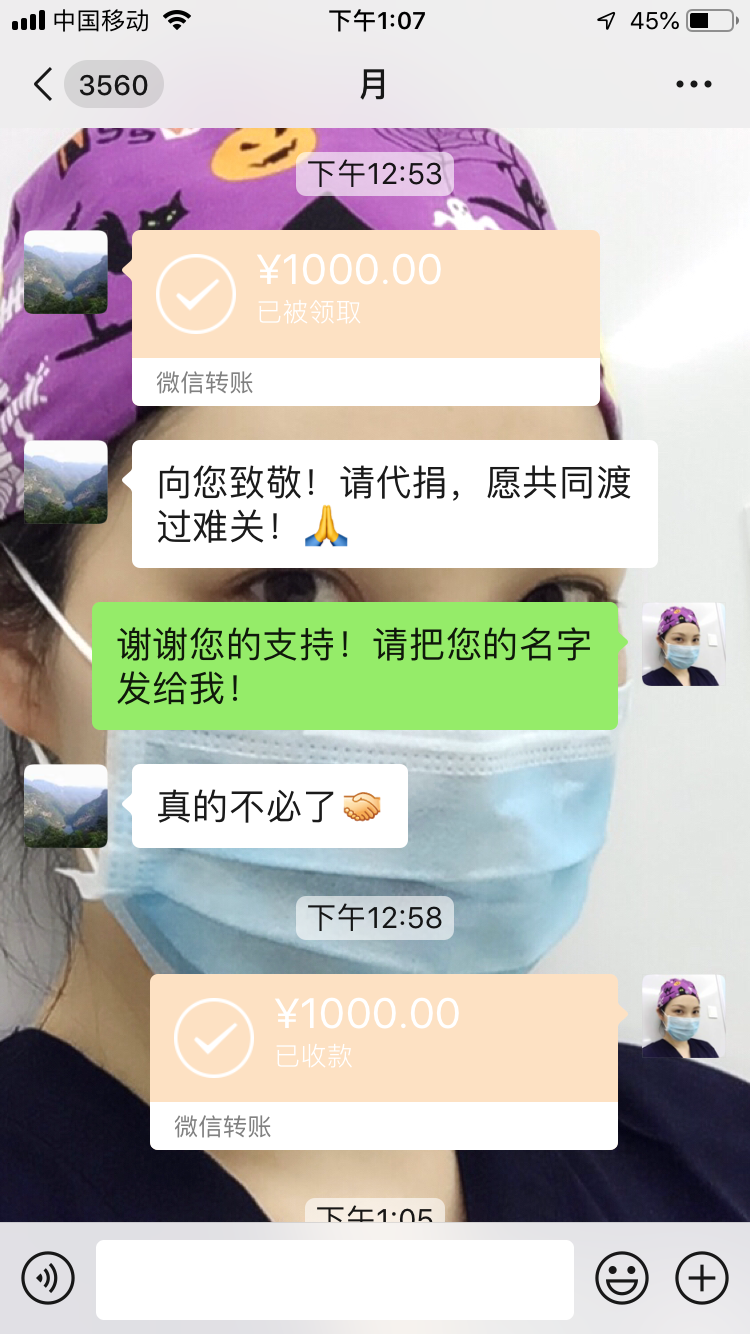The image size is (750, 1334).
Task: Tap the contact's landscape avatar beside 真的不必了
Action: (x=66, y=806)
